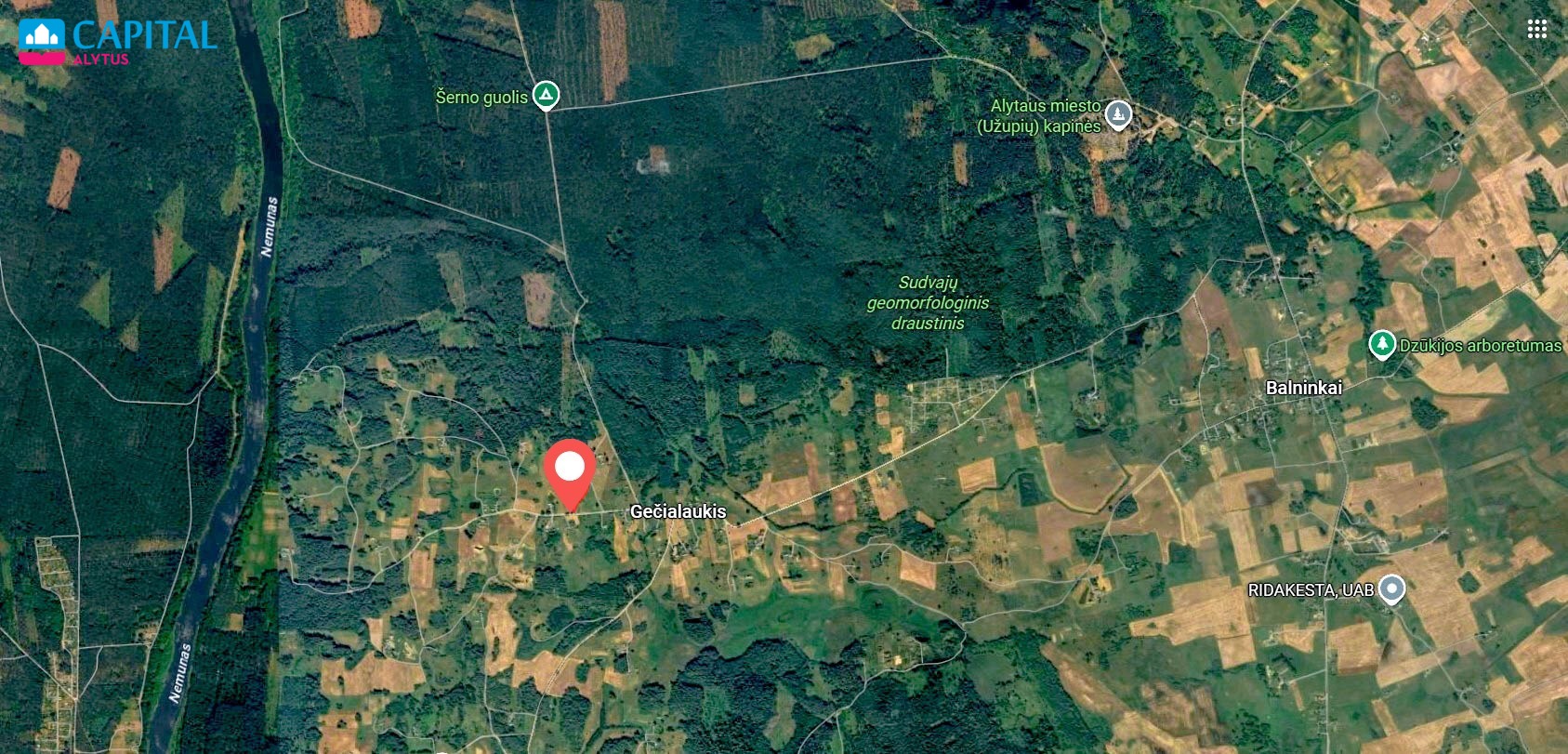Select Alytaus miesto (Užupių) kapinės marker
Viewport: 1568px width, 754px height.
point(1119,115)
